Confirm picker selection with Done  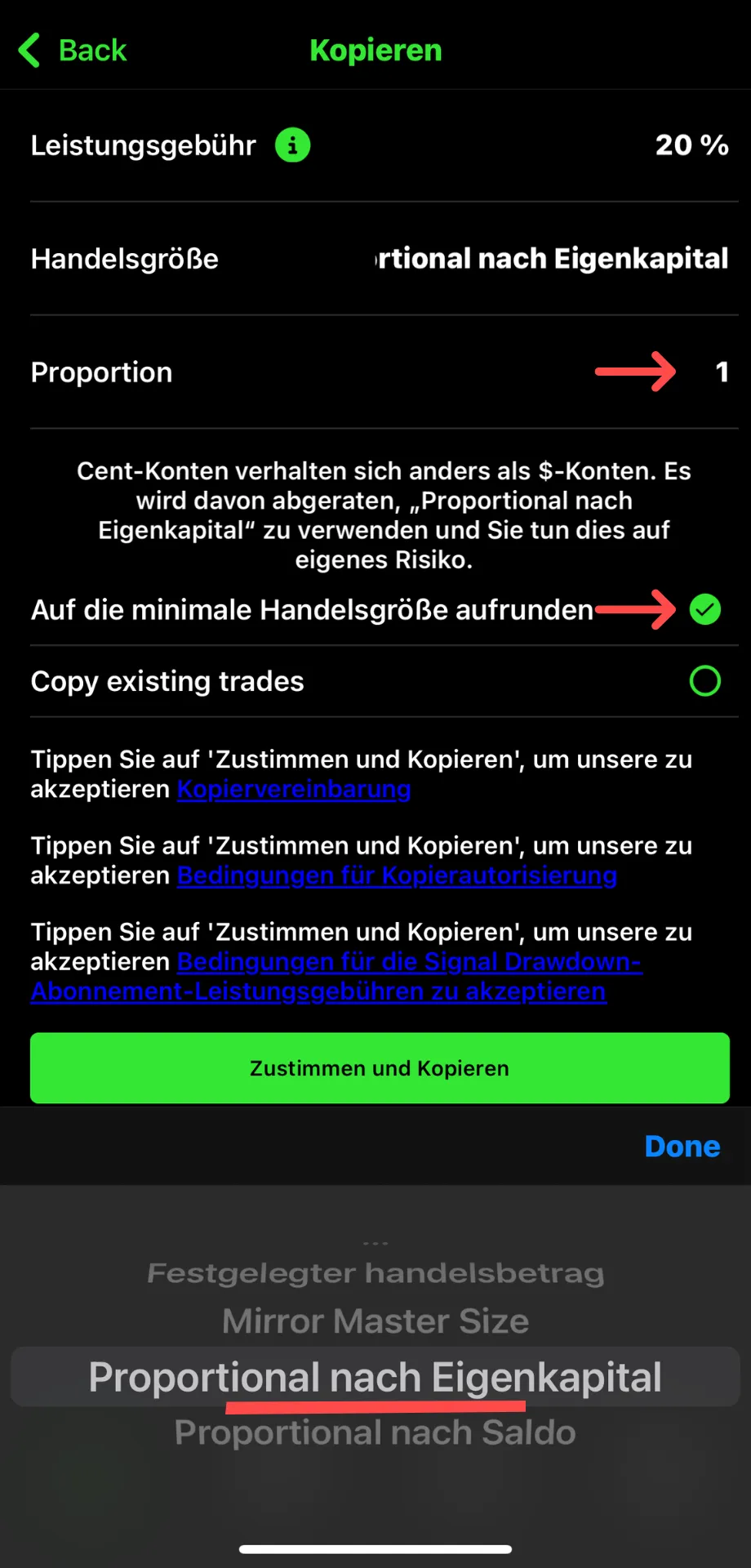click(x=682, y=1147)
